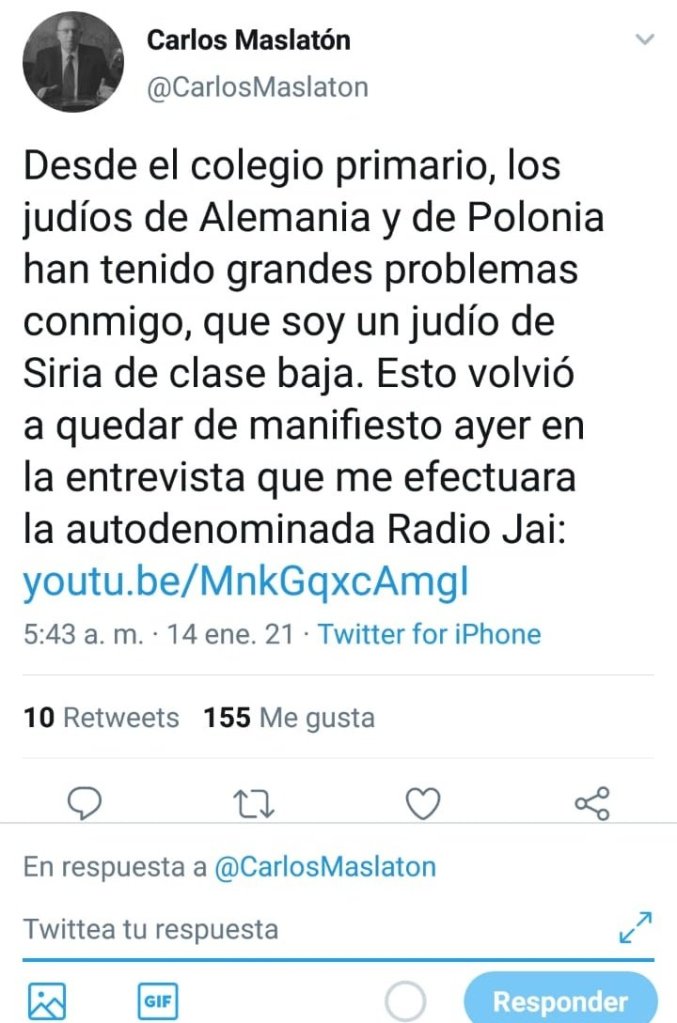The width and height of the screenshot is (677, 1023).
Task: Open Carlos Maslatón's profile name
Action: tap(248, 41)
